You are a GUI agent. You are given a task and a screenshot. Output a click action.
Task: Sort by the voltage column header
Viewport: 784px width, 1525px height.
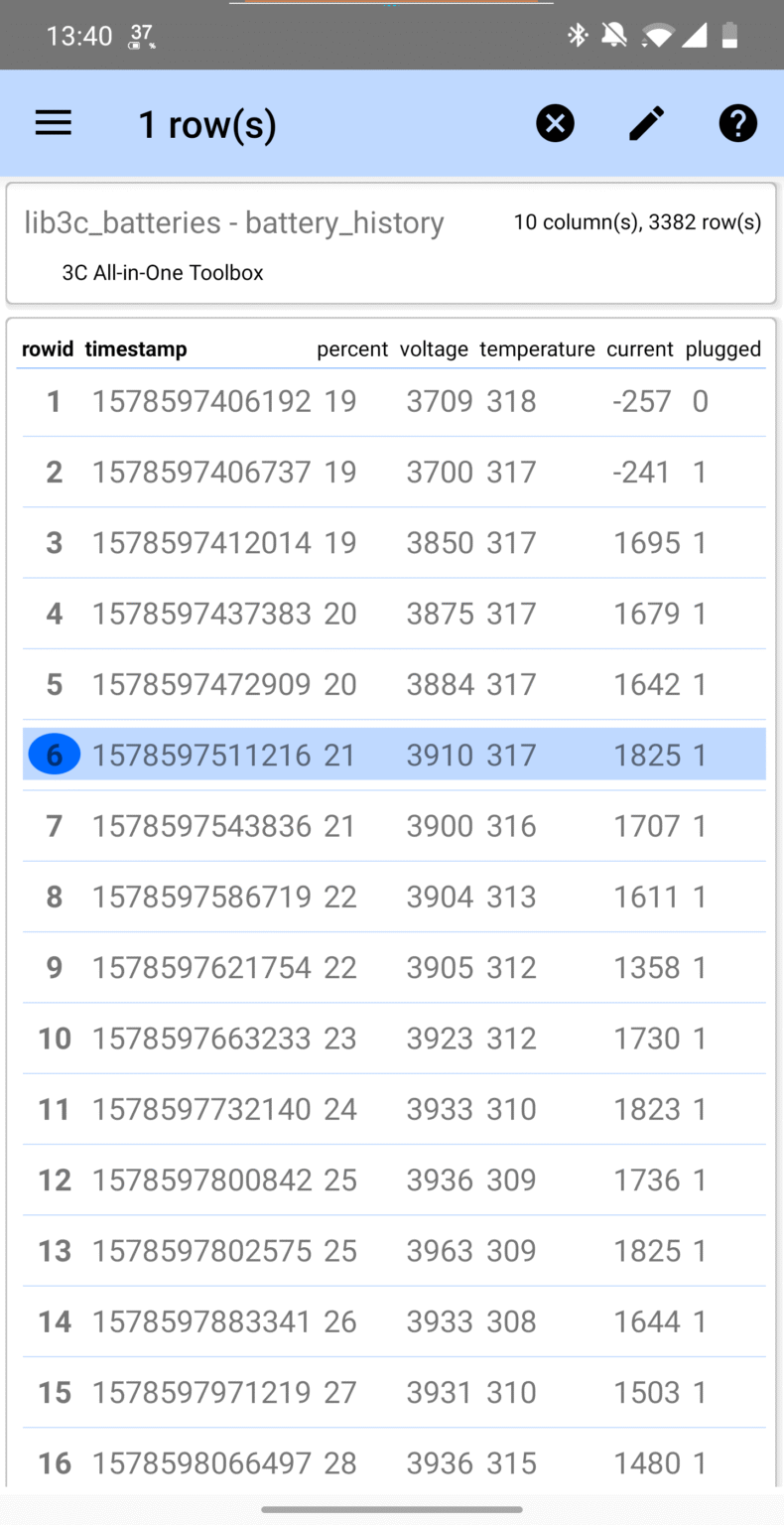[433, 348]
